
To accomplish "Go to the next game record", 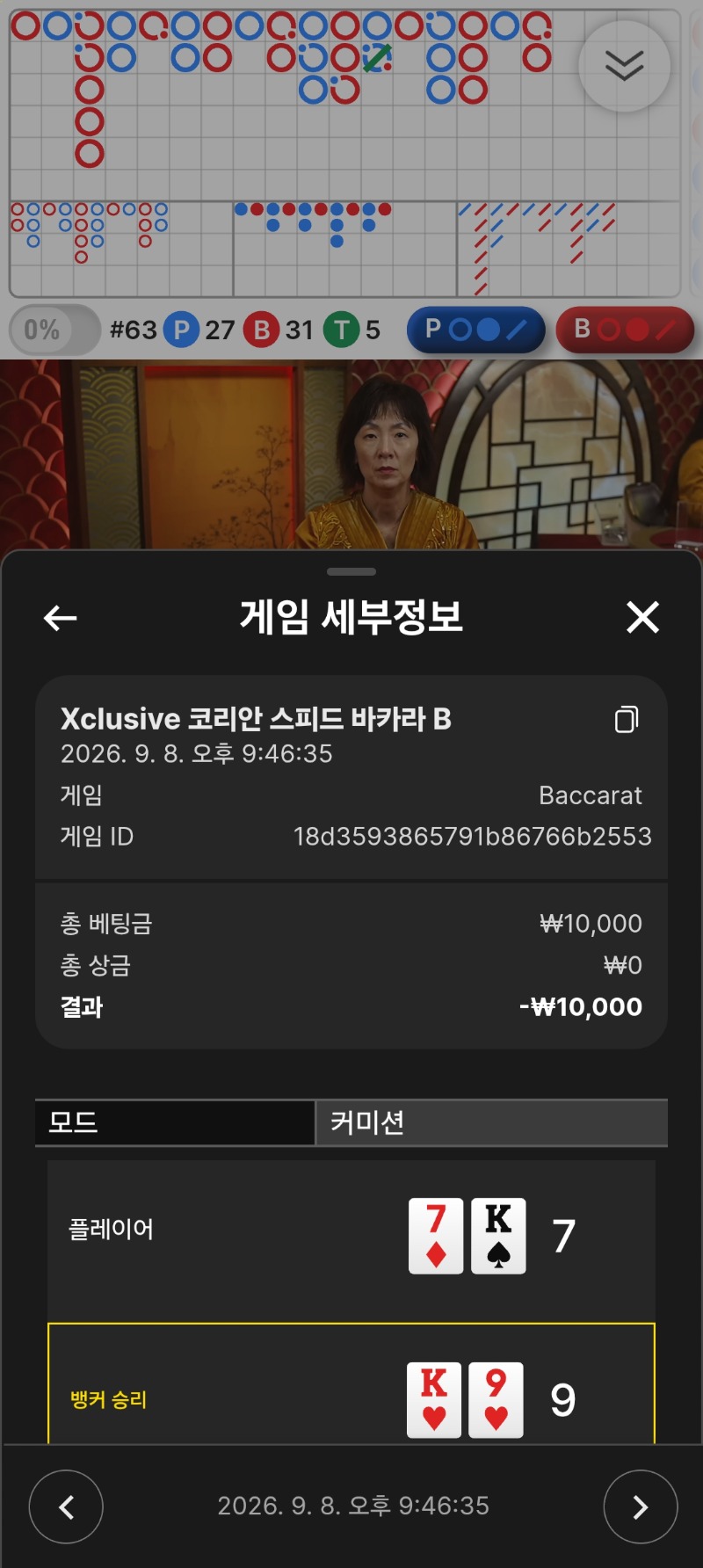I will click(x=641, y=1506).
